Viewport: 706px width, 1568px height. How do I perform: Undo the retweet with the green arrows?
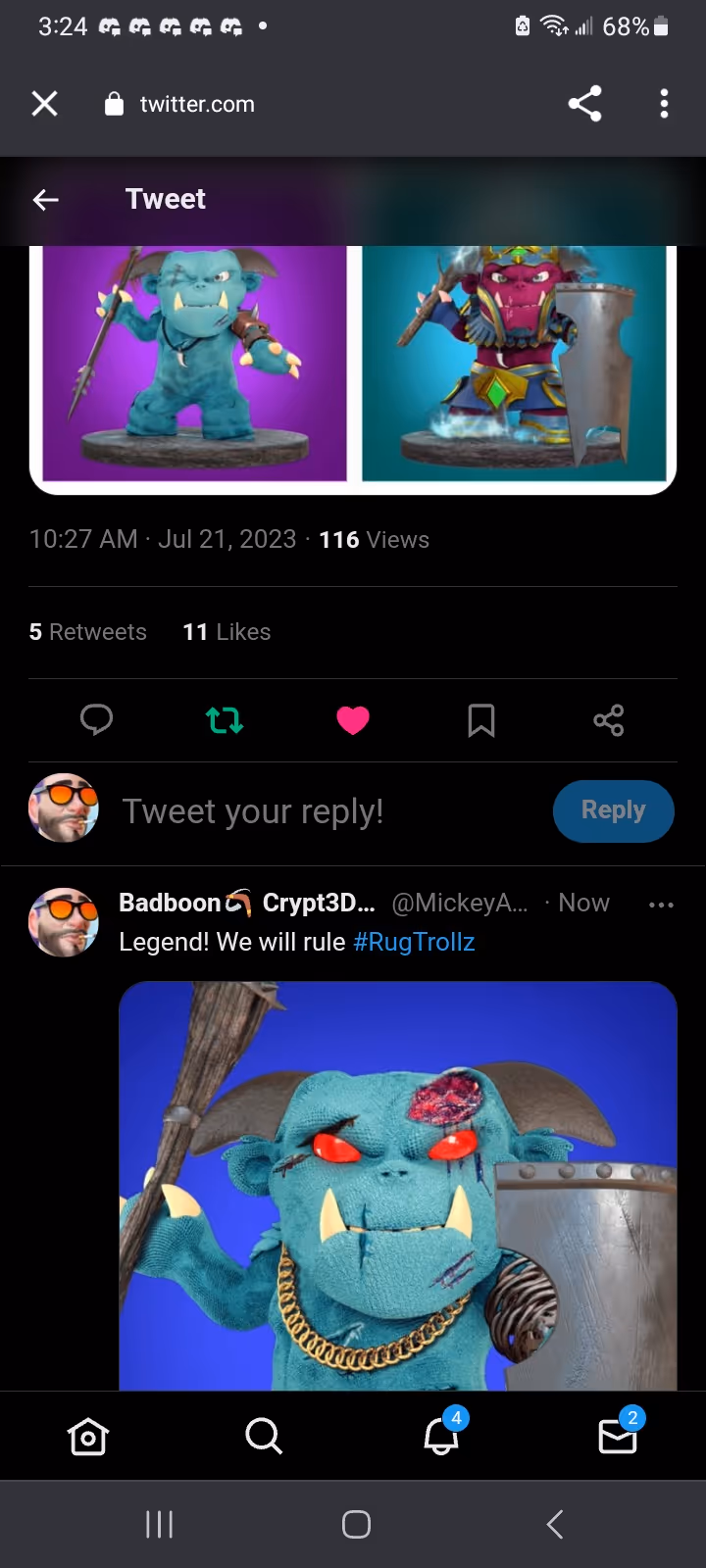(x=225, y=721)
